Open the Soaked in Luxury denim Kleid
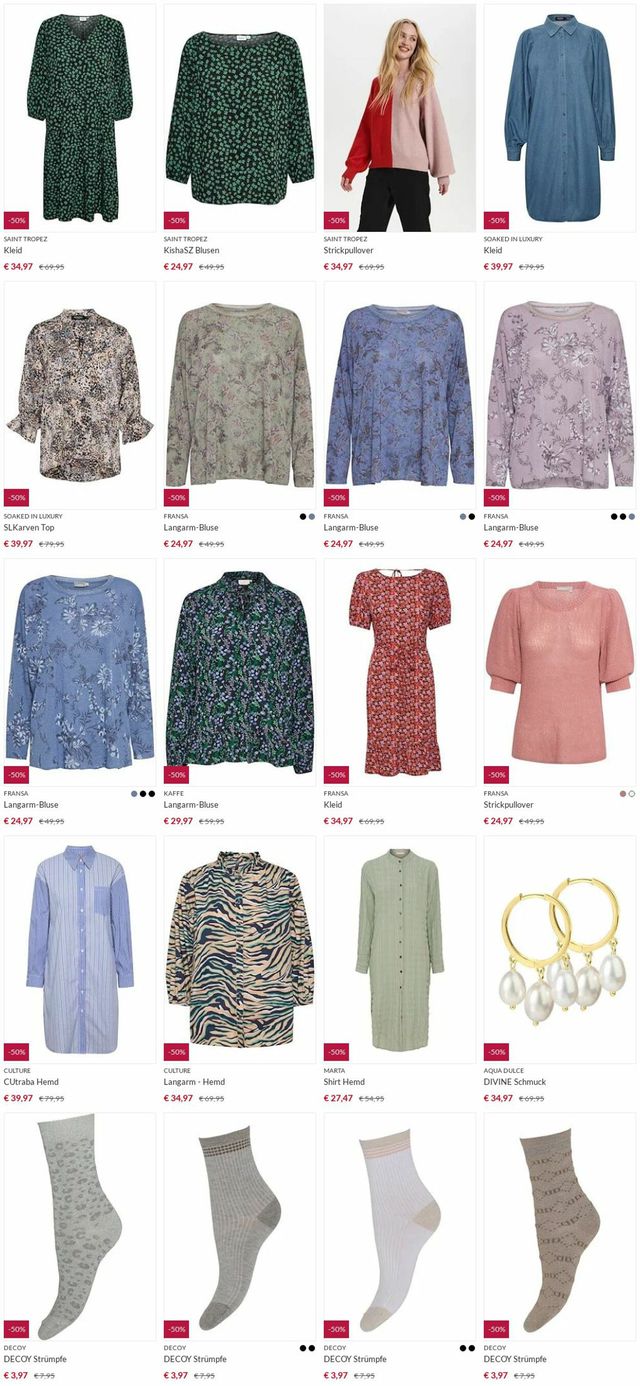This screenshot has width=640, height=1386. coord(560,118)
